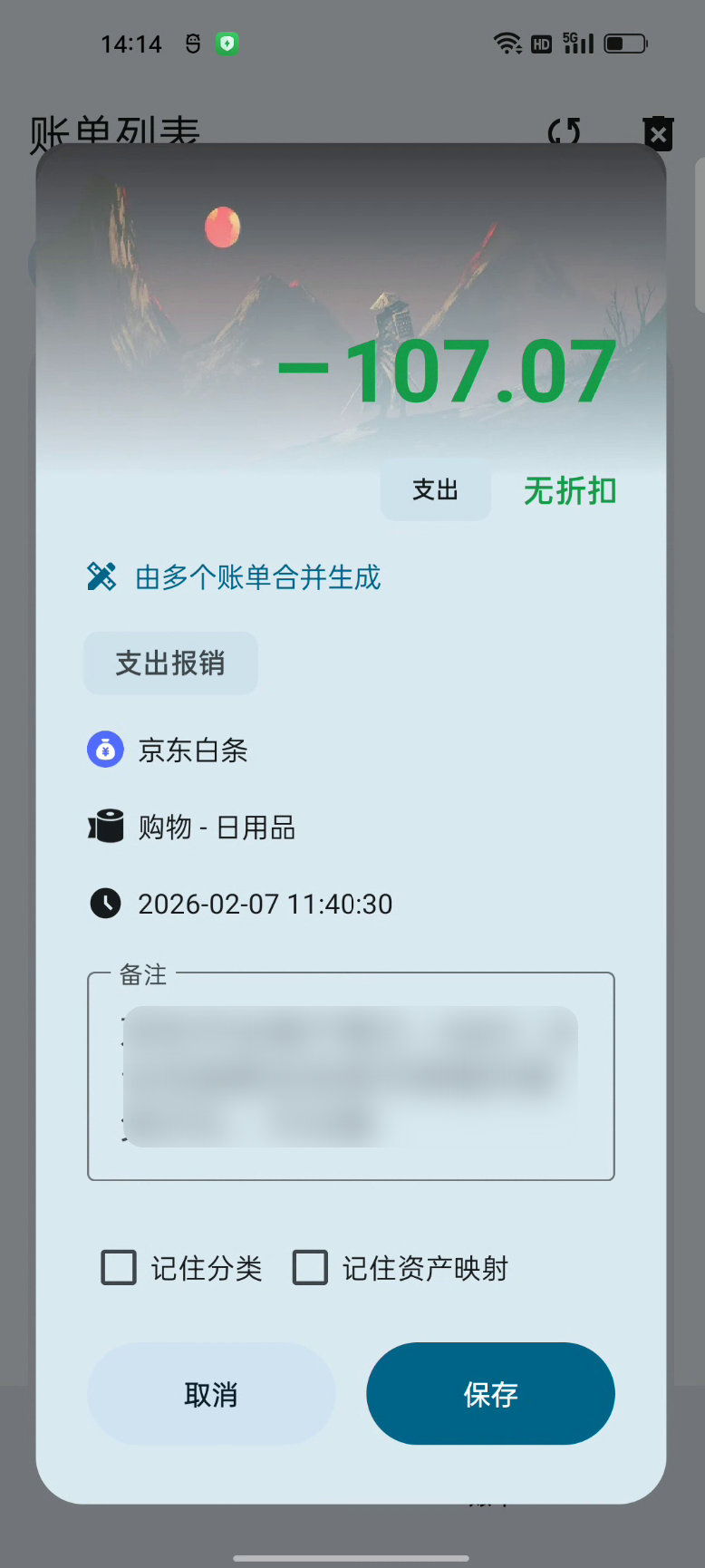Open the date picker for 2026-02-07
Viewport: 705px width, 1568px height.
(x=265, y=904)
